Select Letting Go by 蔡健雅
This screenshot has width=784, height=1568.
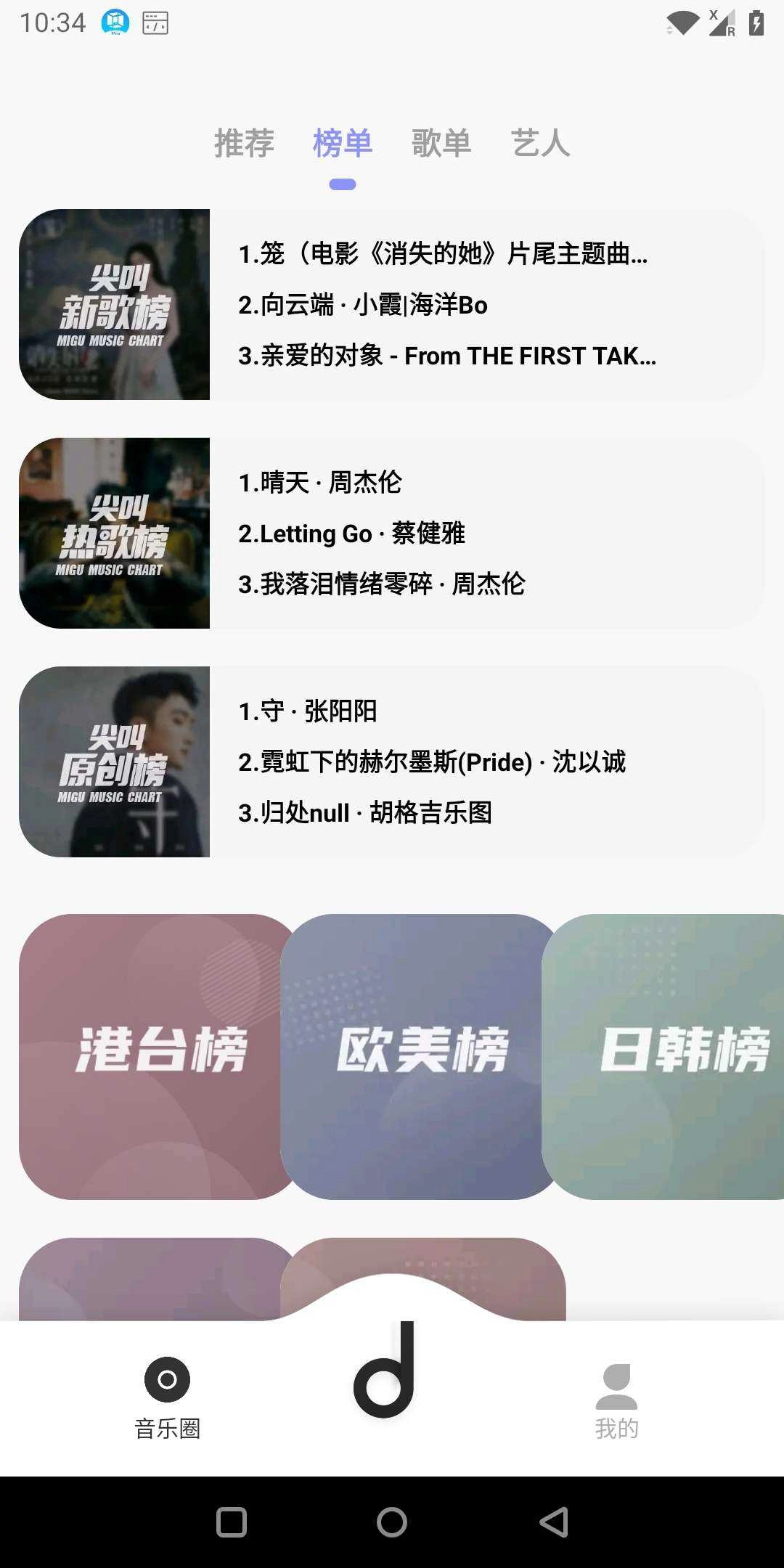point(353,534)
